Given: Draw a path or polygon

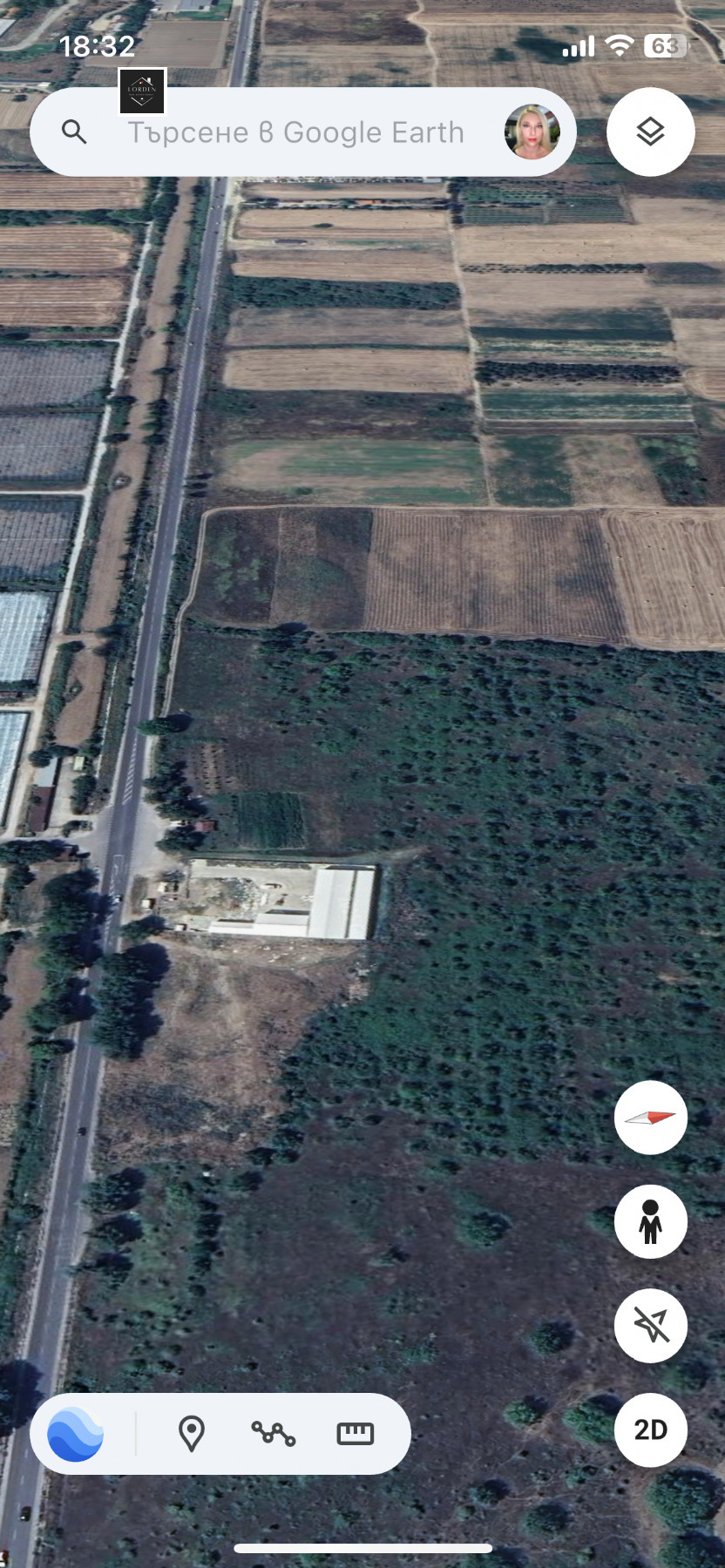Looking at the screenshot, I should tap(273, 1433).
